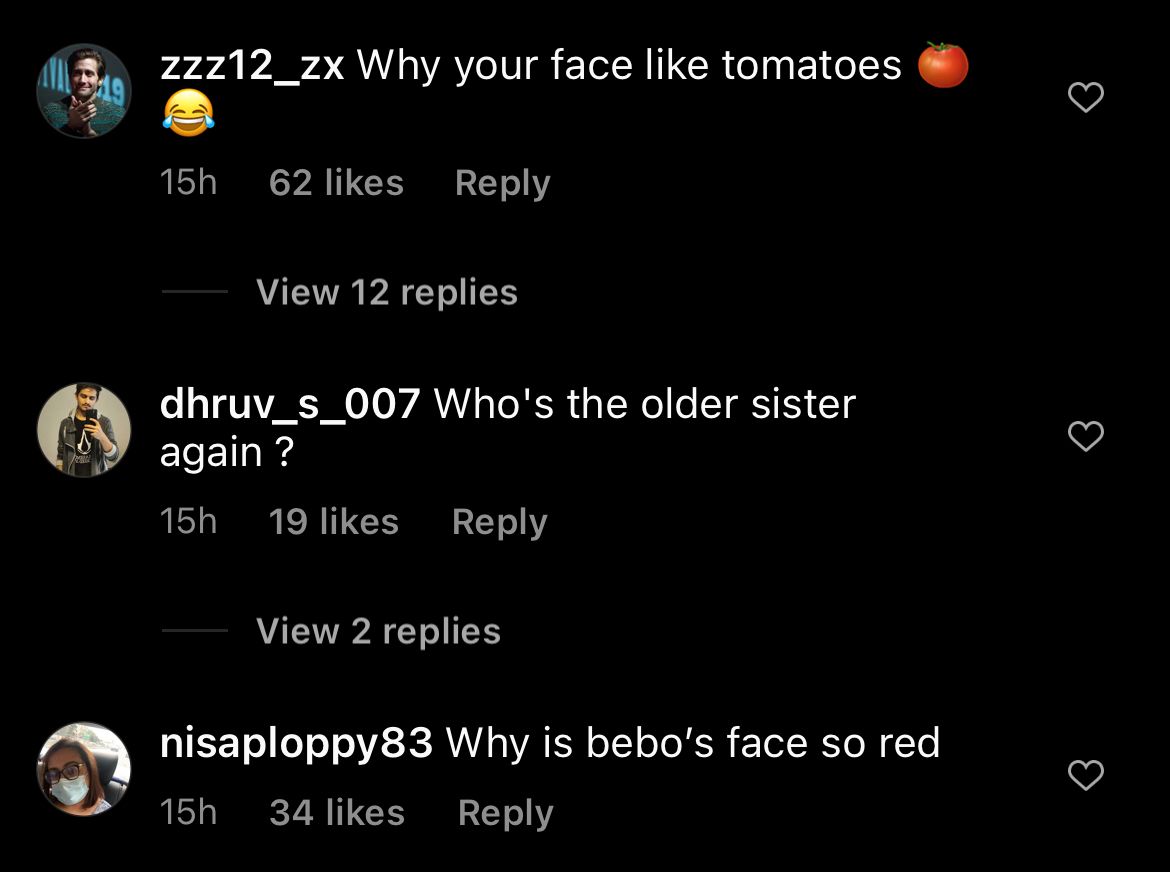Reply to zzz12_zx's tomatoes comment
The height and width of the screenshot is (872, 1170).
click(x=502, y=183)
